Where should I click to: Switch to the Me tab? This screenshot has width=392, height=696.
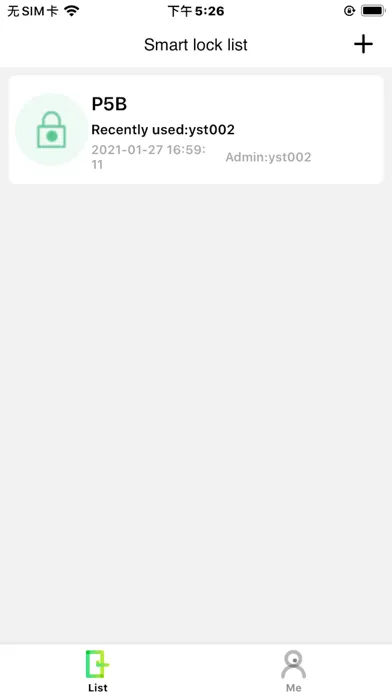click(x=293, y=671)
